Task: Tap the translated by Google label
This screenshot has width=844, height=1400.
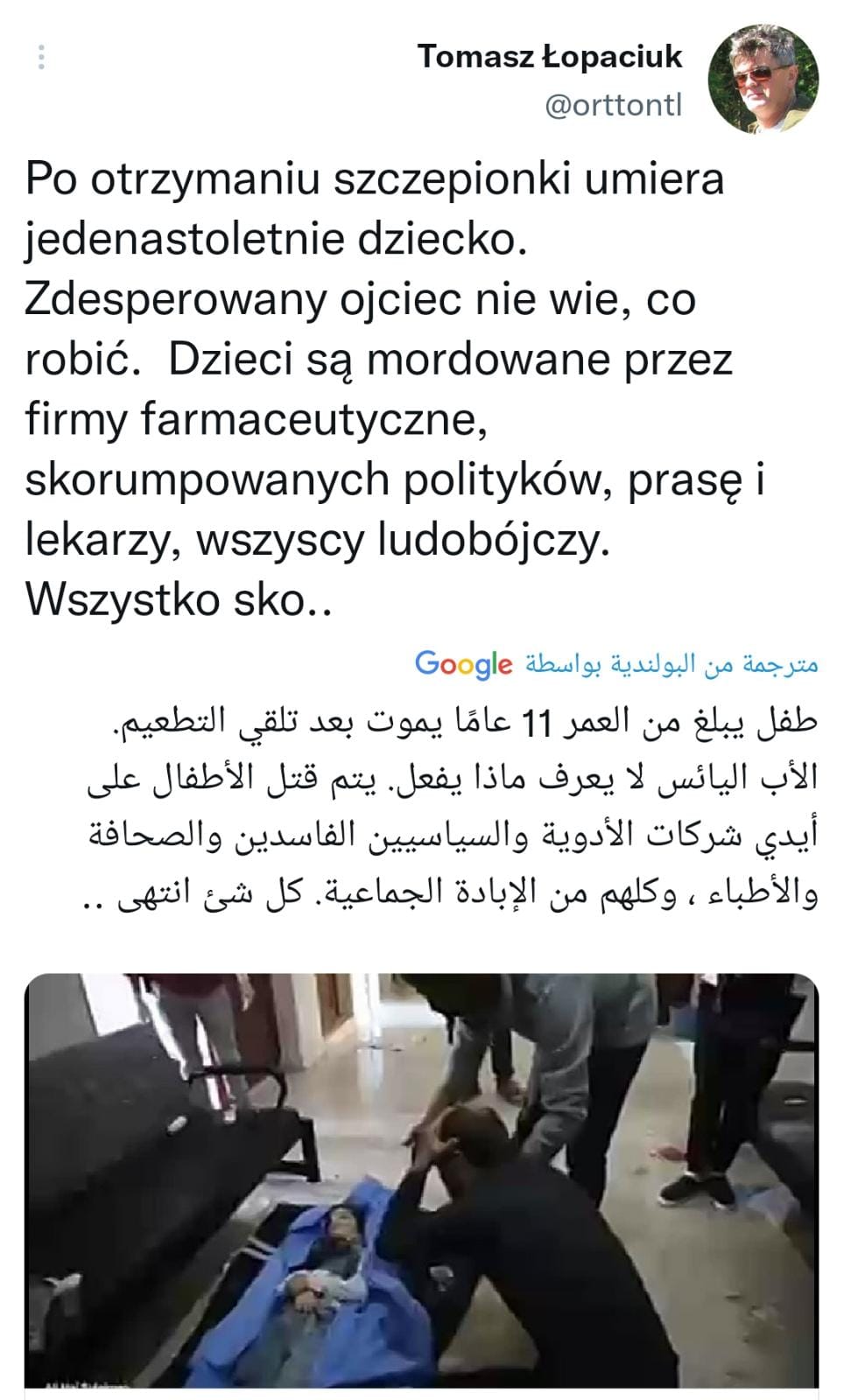Action: point(616,664)
